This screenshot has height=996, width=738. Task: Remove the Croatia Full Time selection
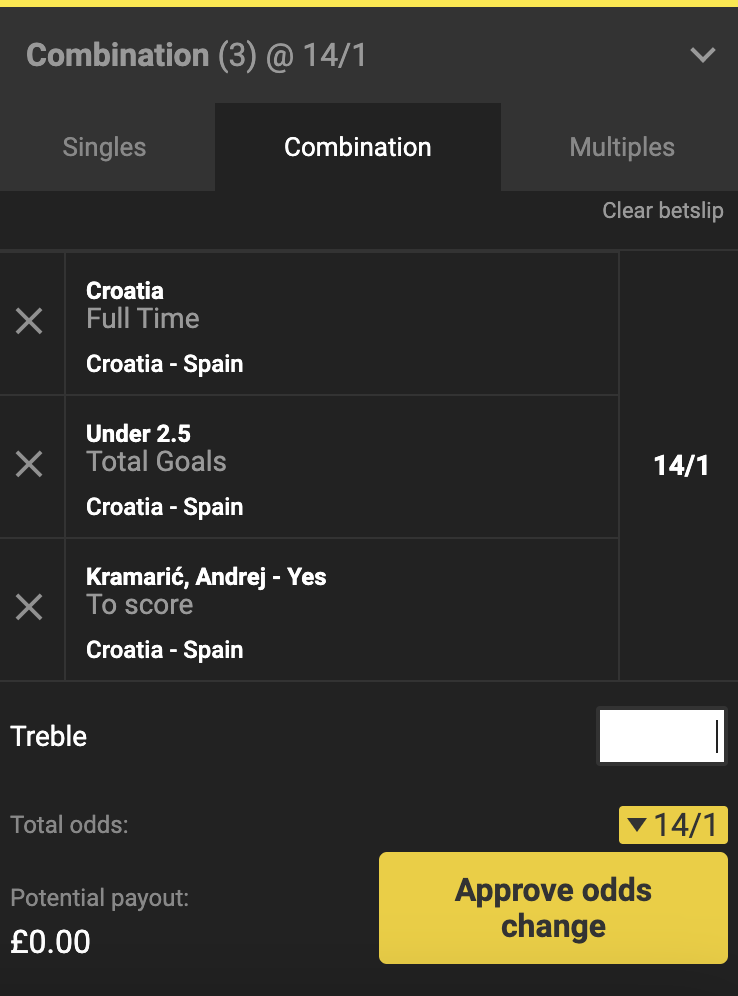pos(29,321)
